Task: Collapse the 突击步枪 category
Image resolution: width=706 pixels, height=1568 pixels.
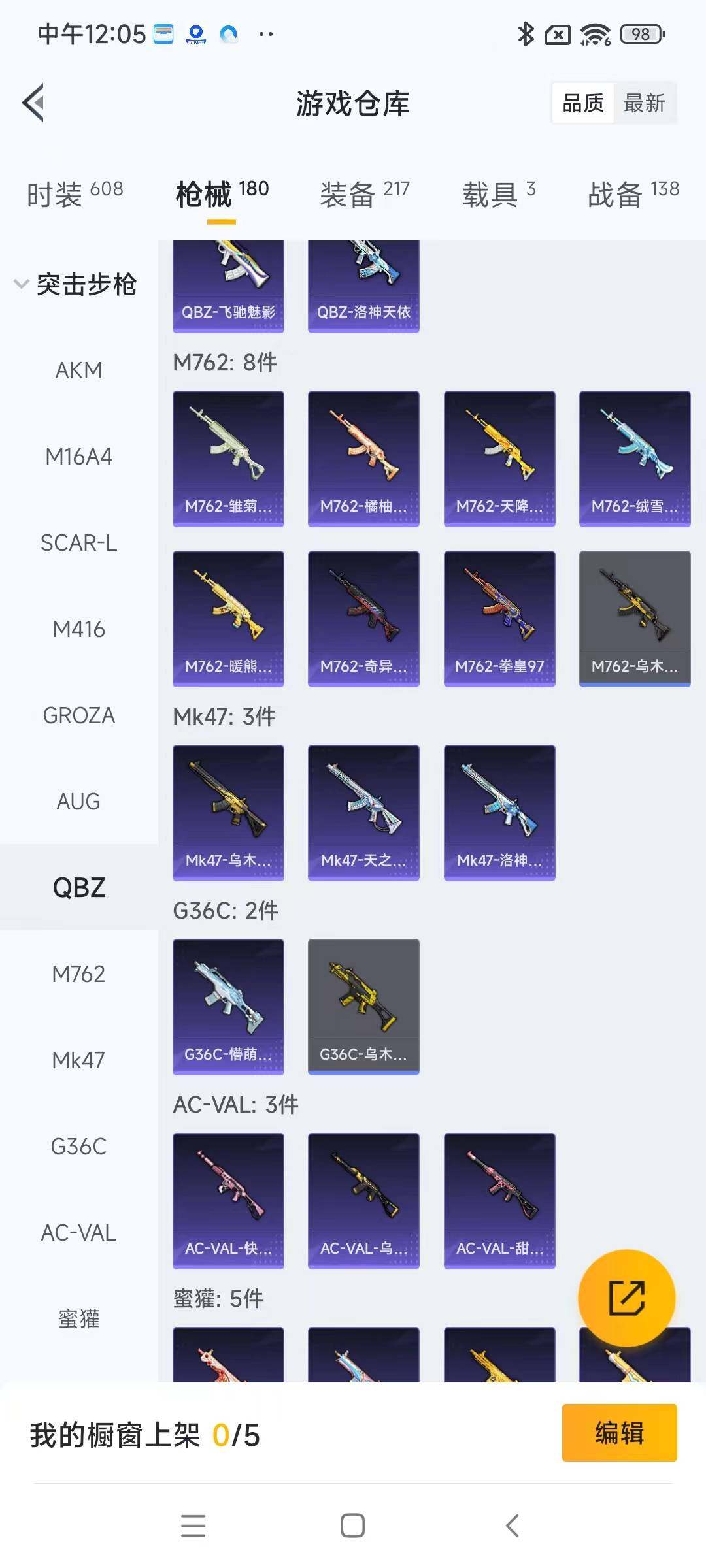Action: (x=75, y=284)
